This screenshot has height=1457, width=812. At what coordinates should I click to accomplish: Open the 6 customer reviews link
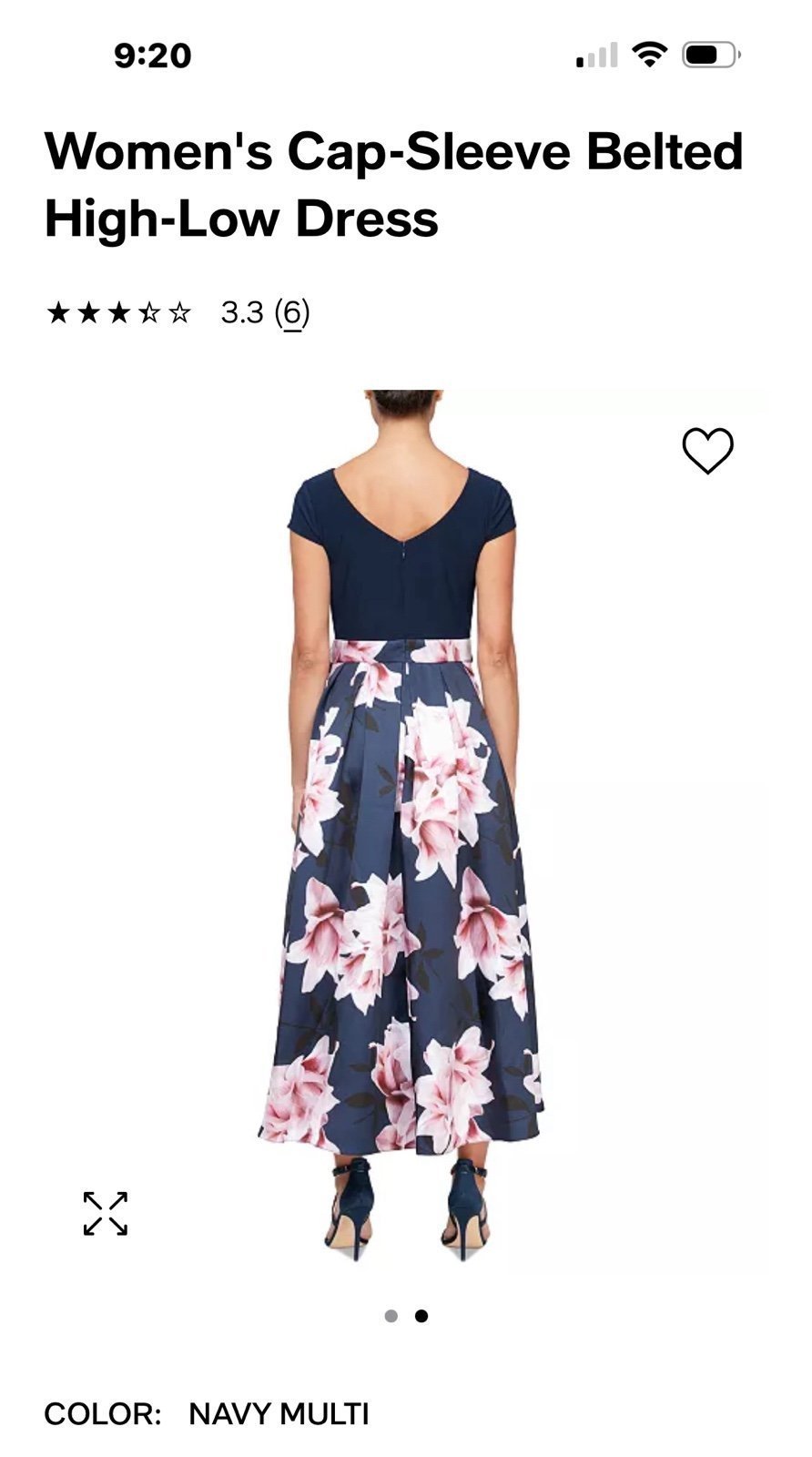[x=292, y=313]
